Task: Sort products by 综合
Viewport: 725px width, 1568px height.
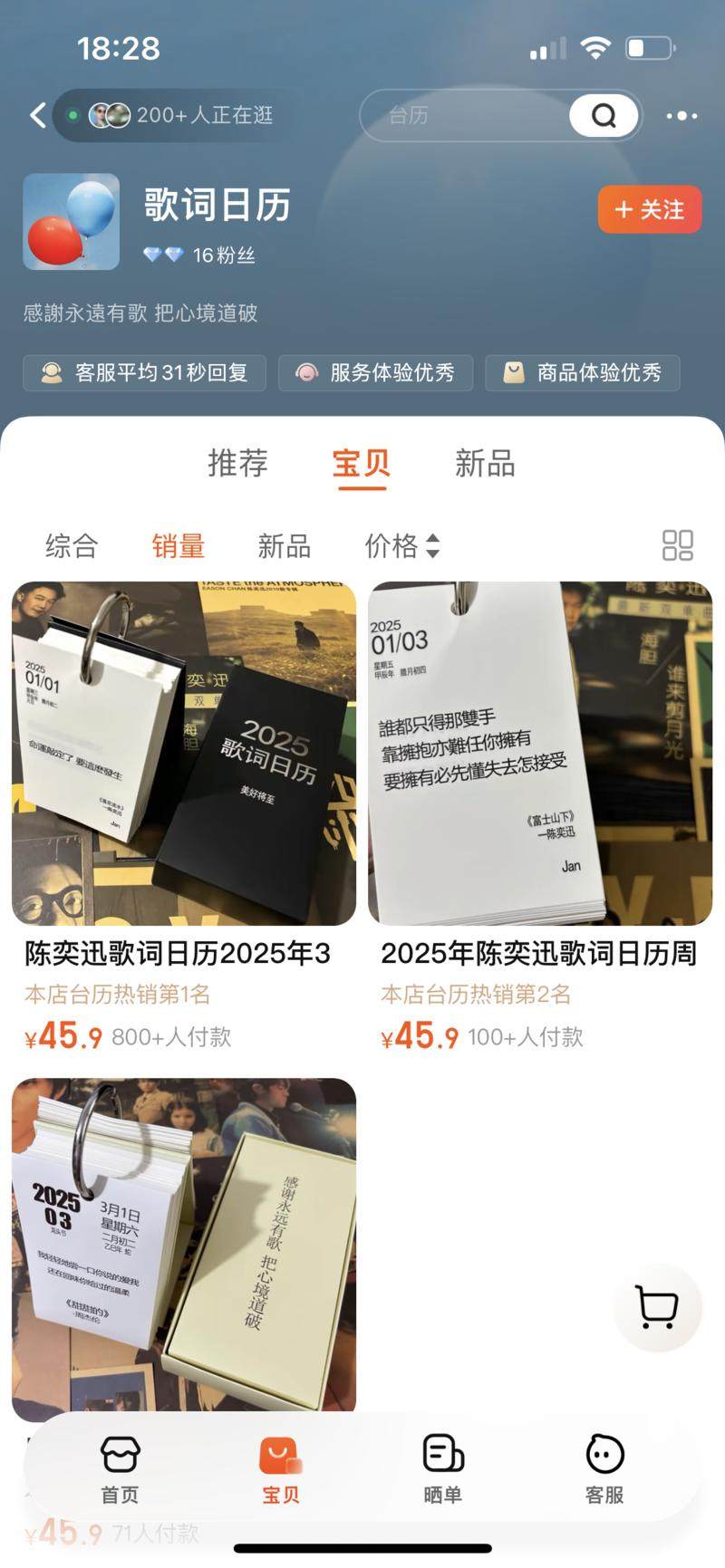Action: (x=72, y=546)
